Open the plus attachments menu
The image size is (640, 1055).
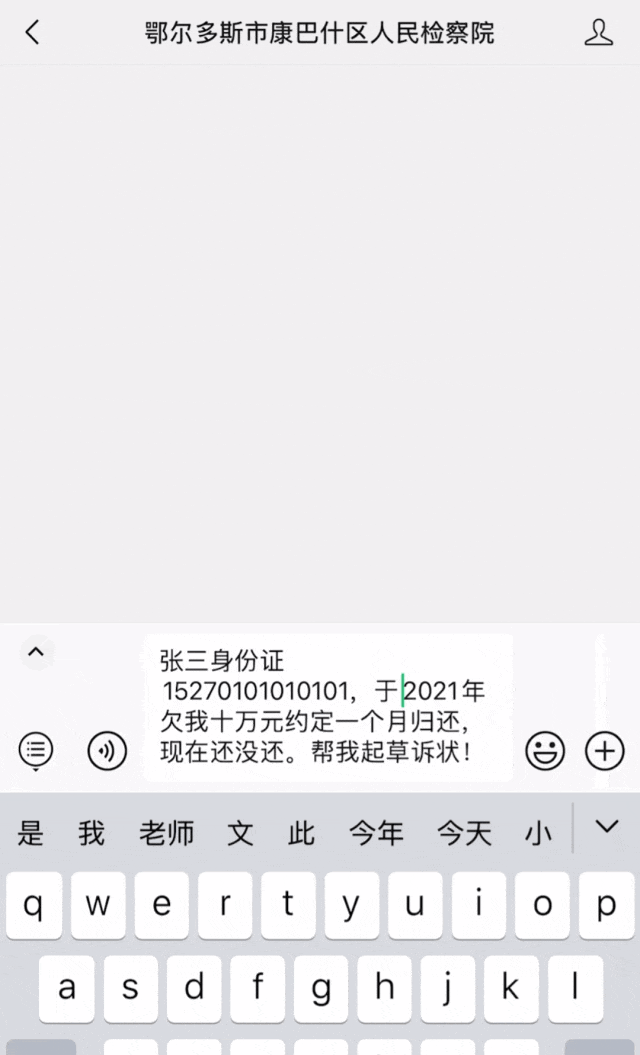tap(605, 749)
